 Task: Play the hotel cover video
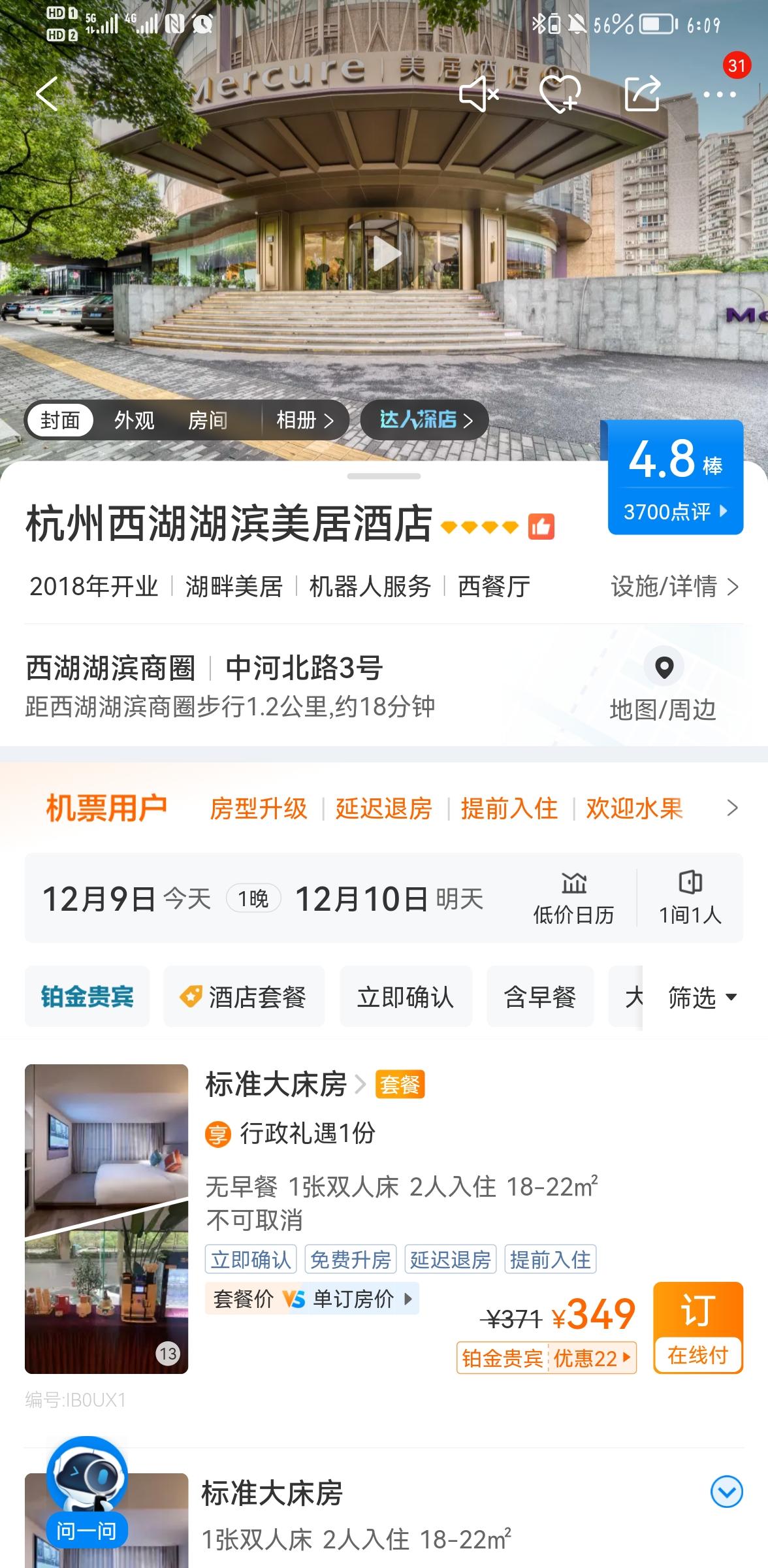pyautogui.click(x=385, y=255)
